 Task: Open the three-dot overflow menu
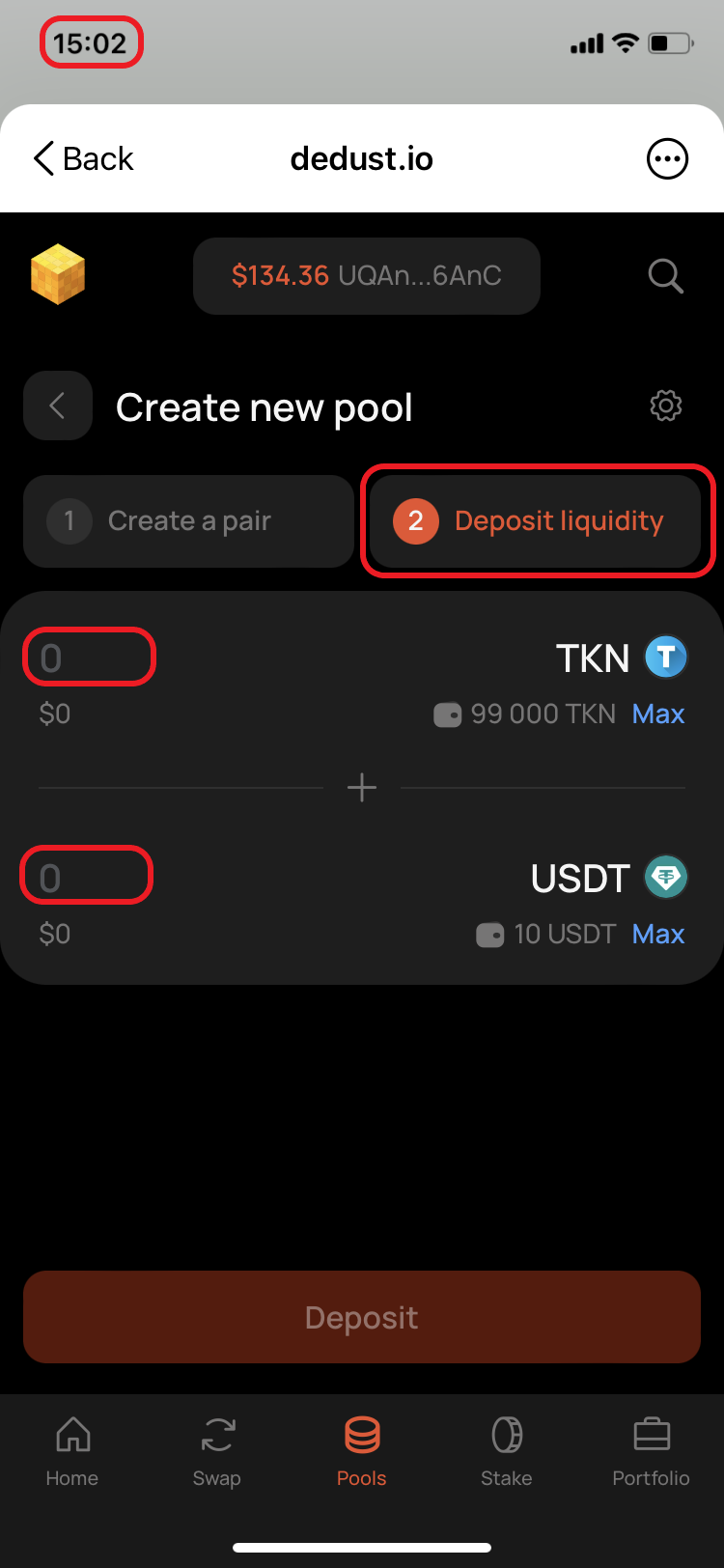pos(667,158)
